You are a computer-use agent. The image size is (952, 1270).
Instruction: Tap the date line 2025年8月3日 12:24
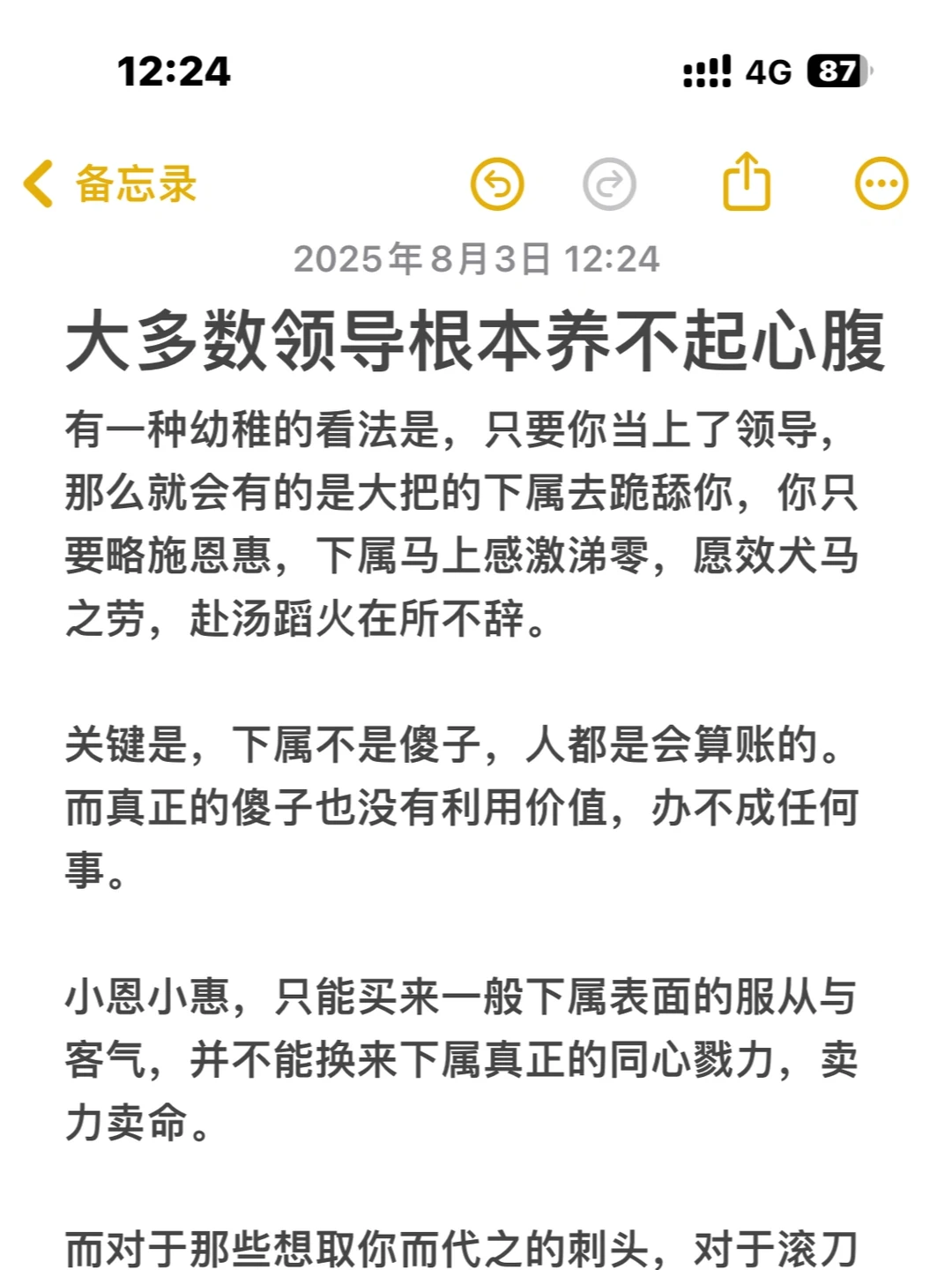point(476,258)
